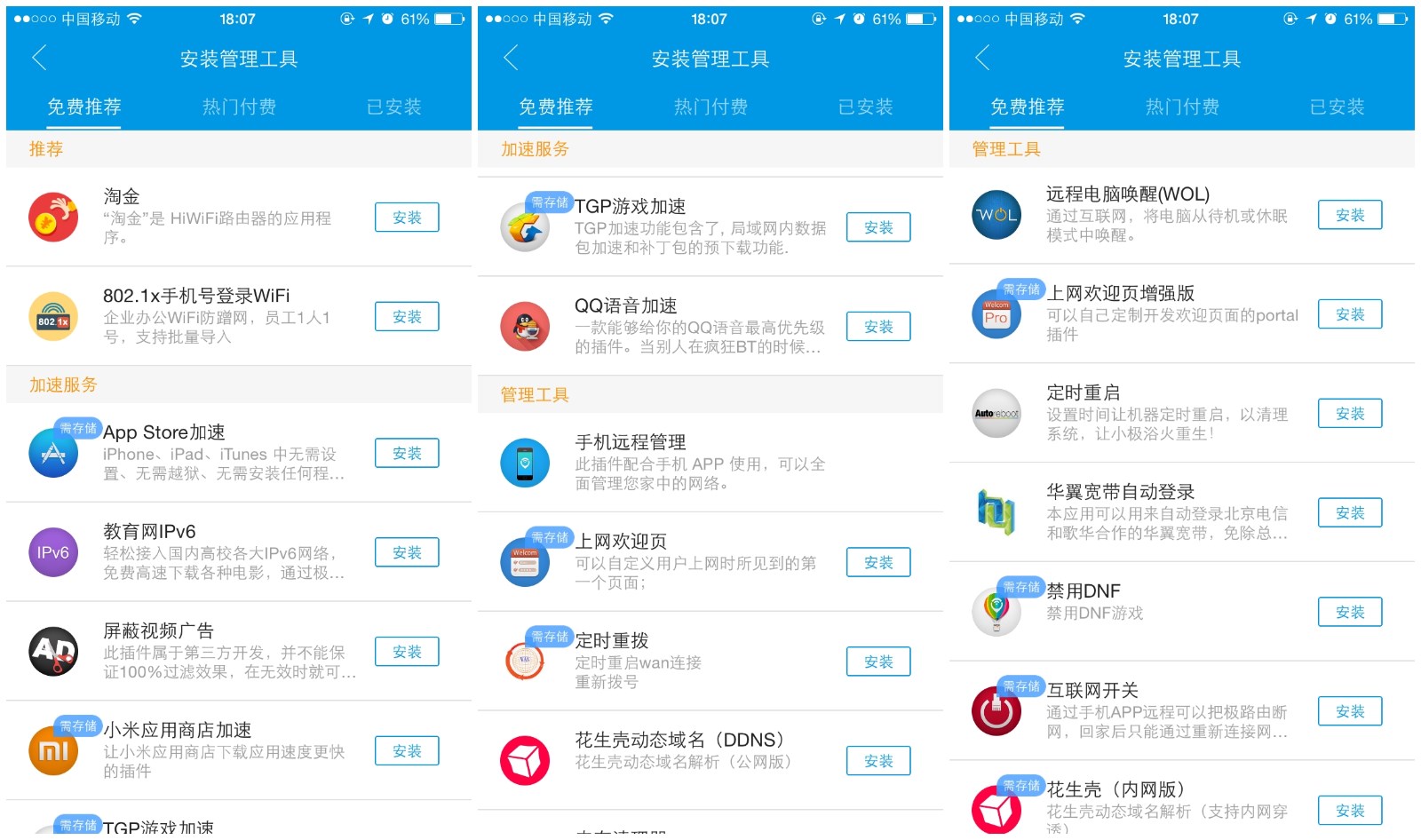Install 定时重拨 plugin

click(878, 662)
